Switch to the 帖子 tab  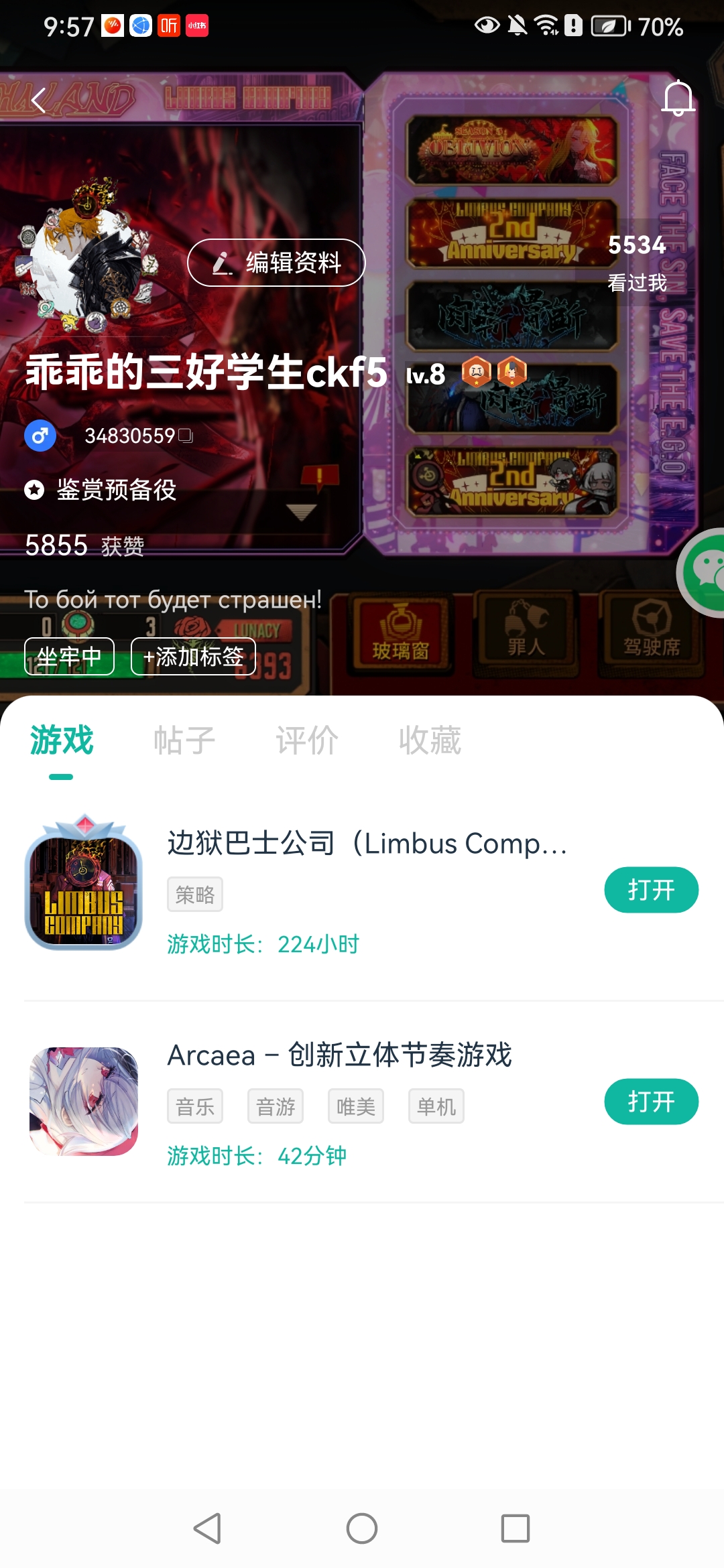[184, 740]
